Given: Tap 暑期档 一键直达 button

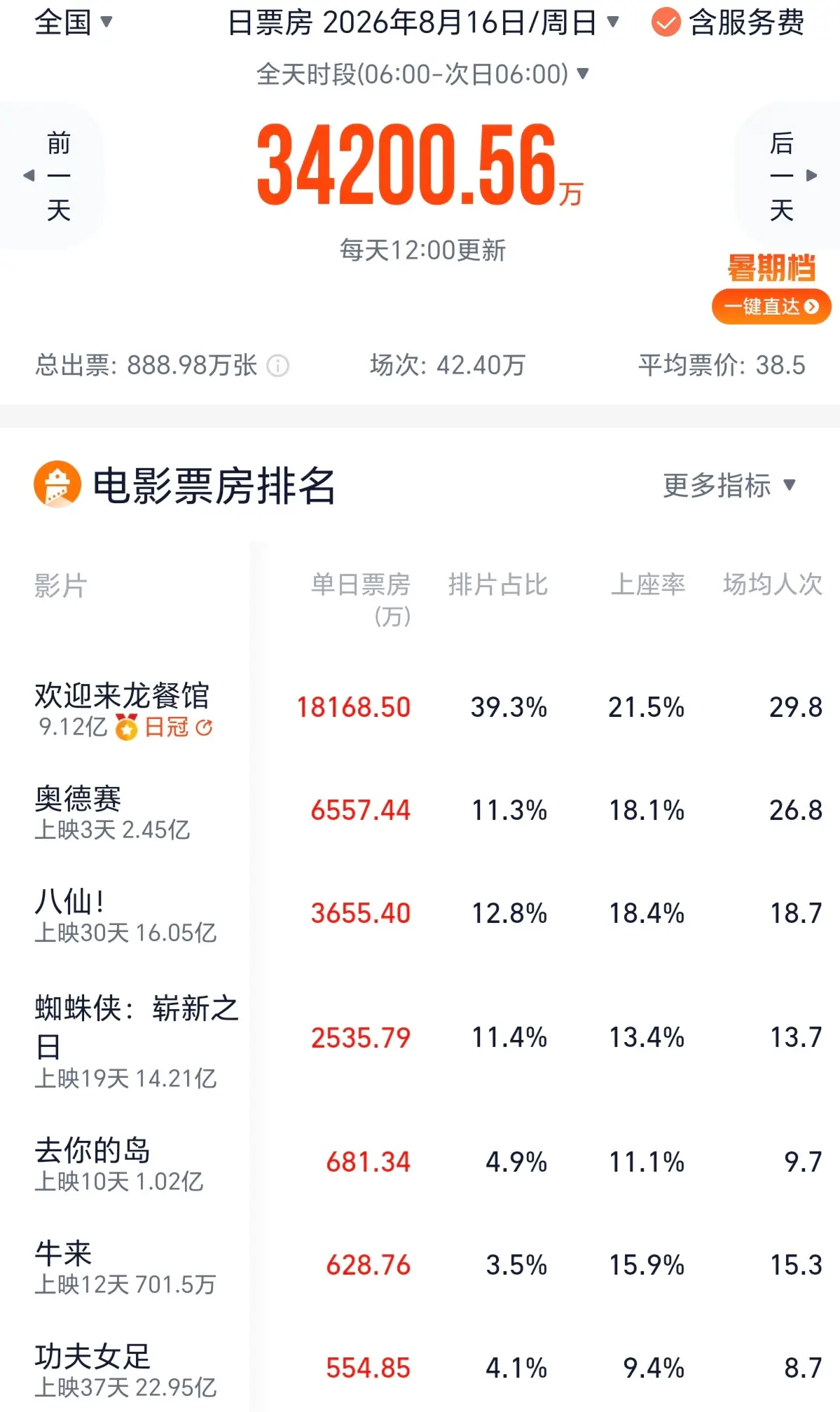Looking at the screenshot, I should pos(771,306).
